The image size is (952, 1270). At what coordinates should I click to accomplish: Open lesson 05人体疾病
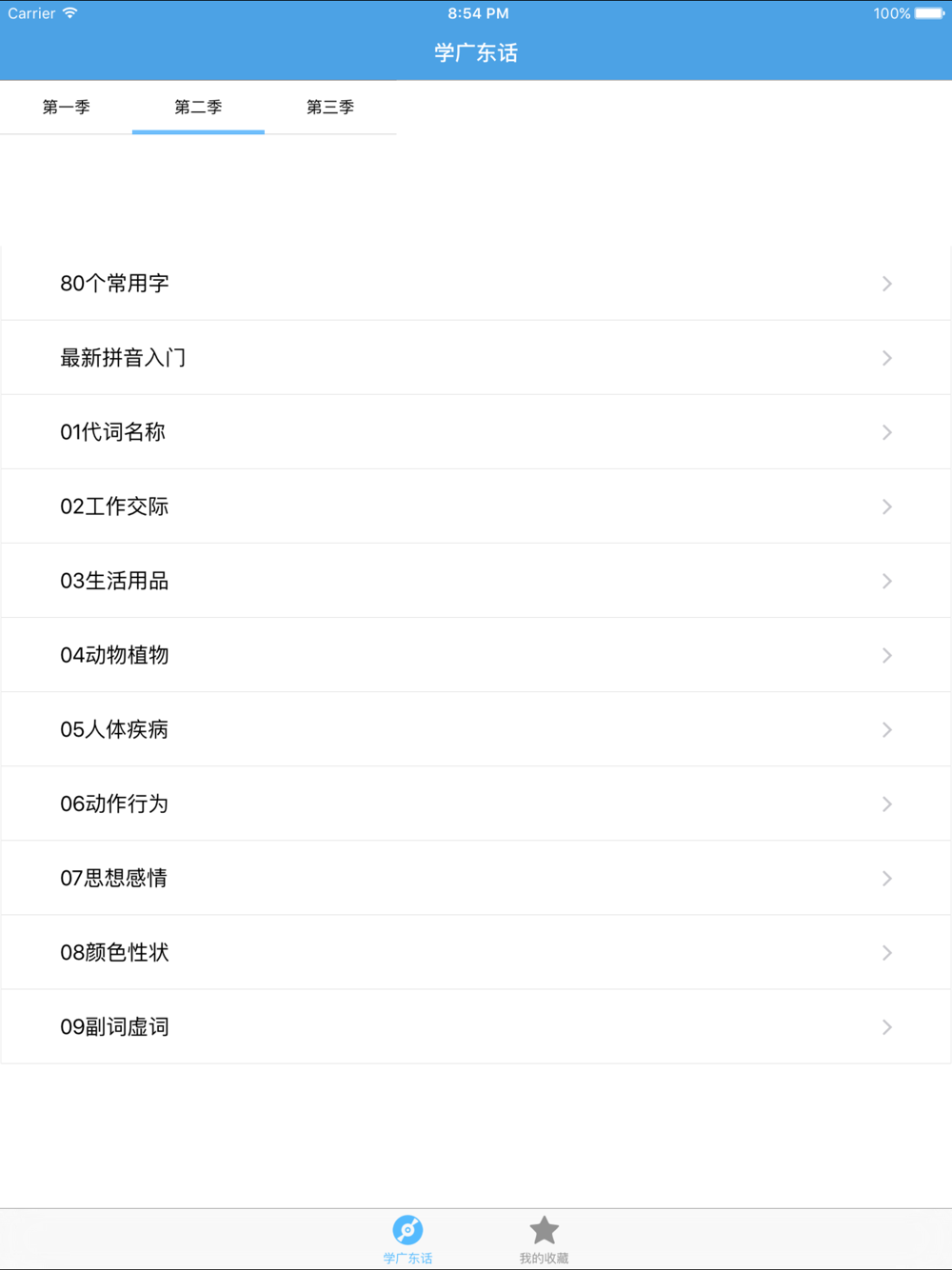[476, 729]
